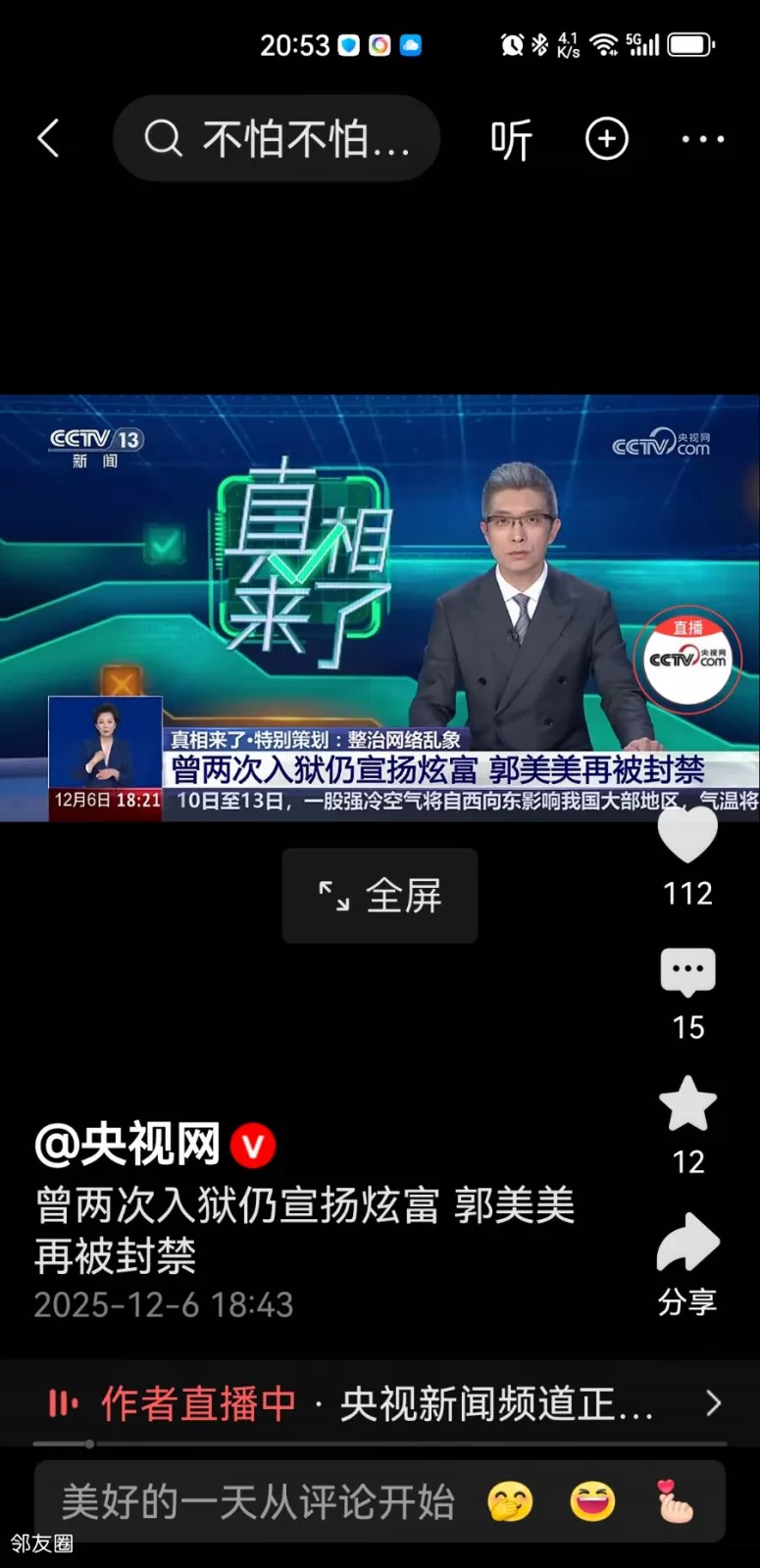Insert the covering-mouth smile emoji

510,1501
